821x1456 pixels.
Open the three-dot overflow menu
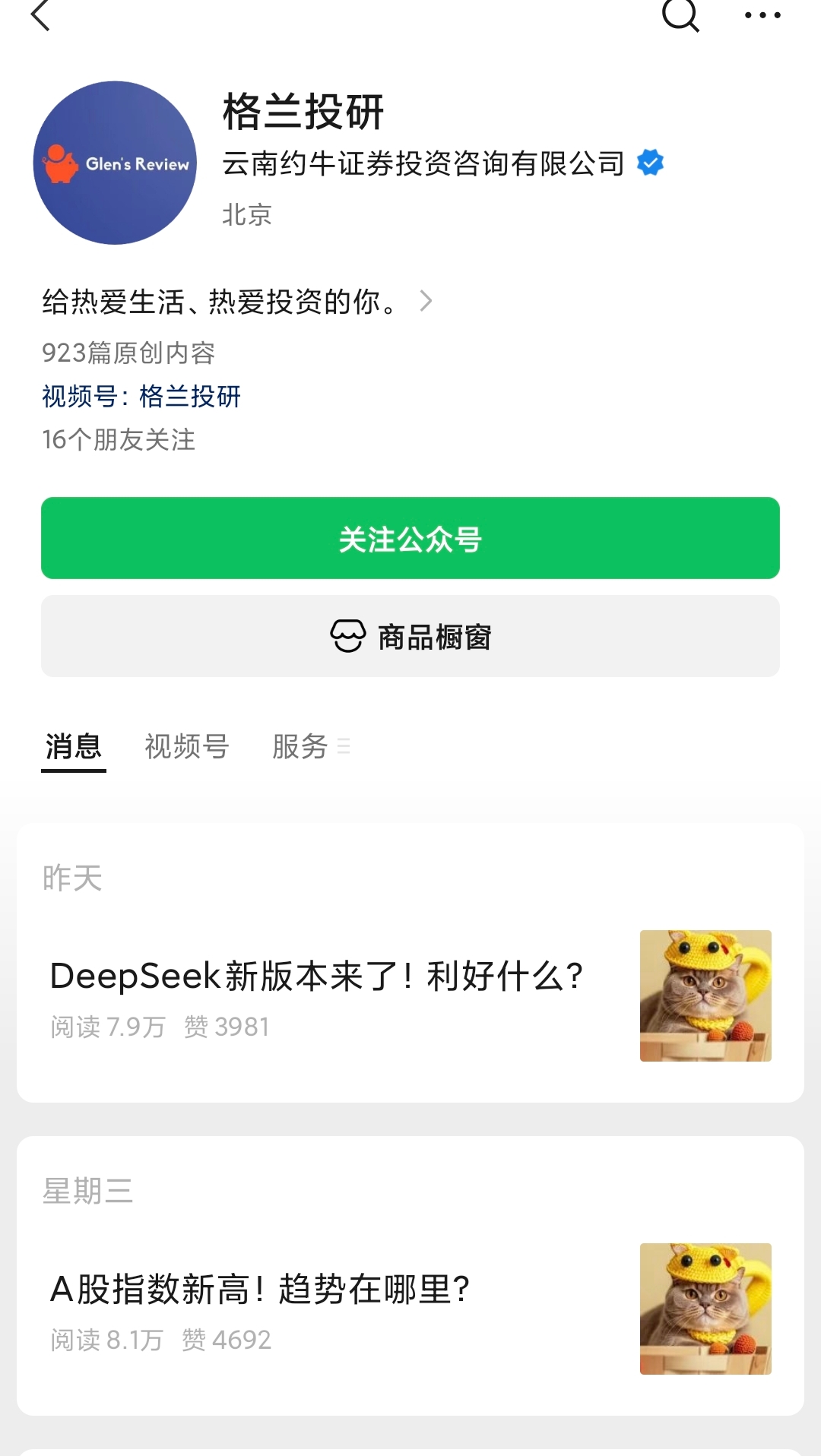click(x=762, y=15)
